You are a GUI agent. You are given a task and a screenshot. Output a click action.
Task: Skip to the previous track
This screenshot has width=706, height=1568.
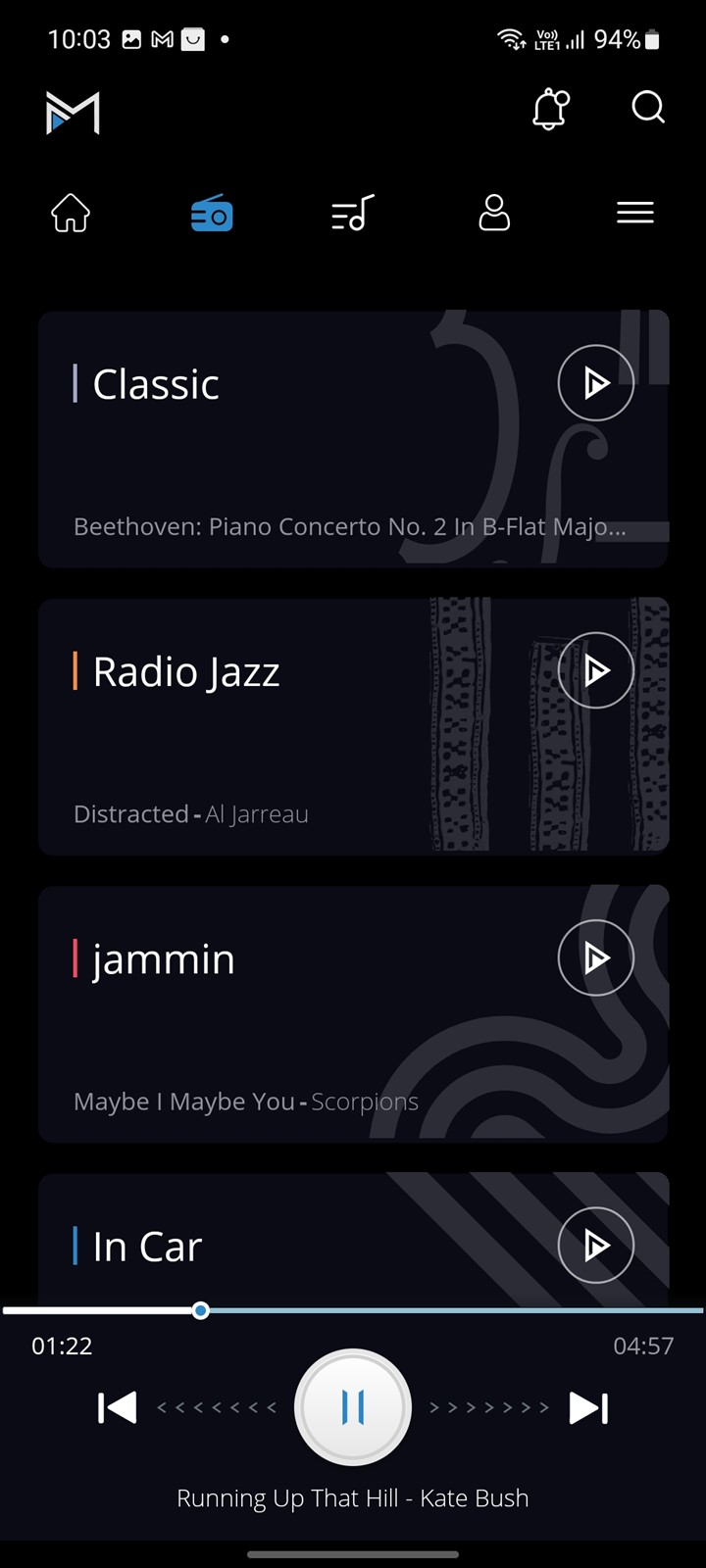click(x=117, y=1408)
